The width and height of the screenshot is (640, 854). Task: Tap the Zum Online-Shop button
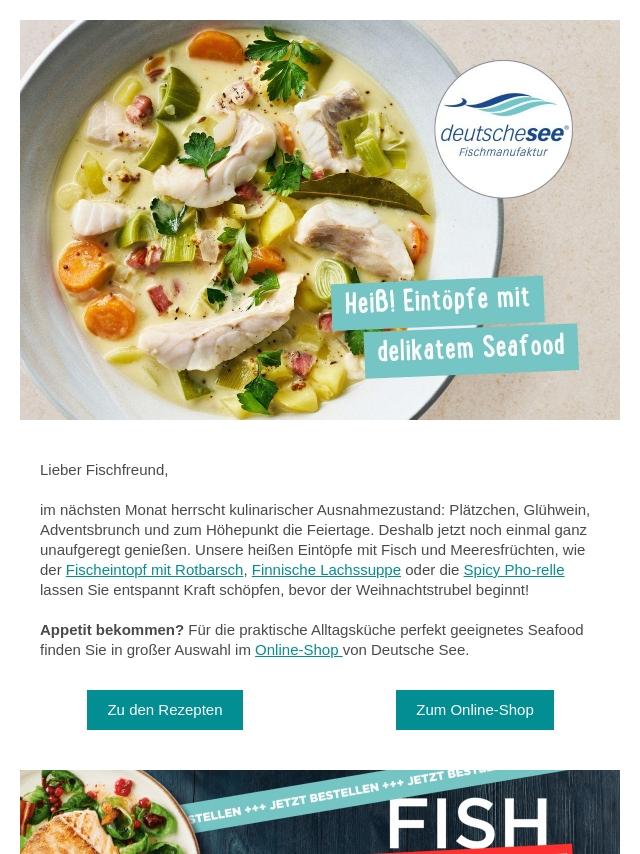coord(475,710)
